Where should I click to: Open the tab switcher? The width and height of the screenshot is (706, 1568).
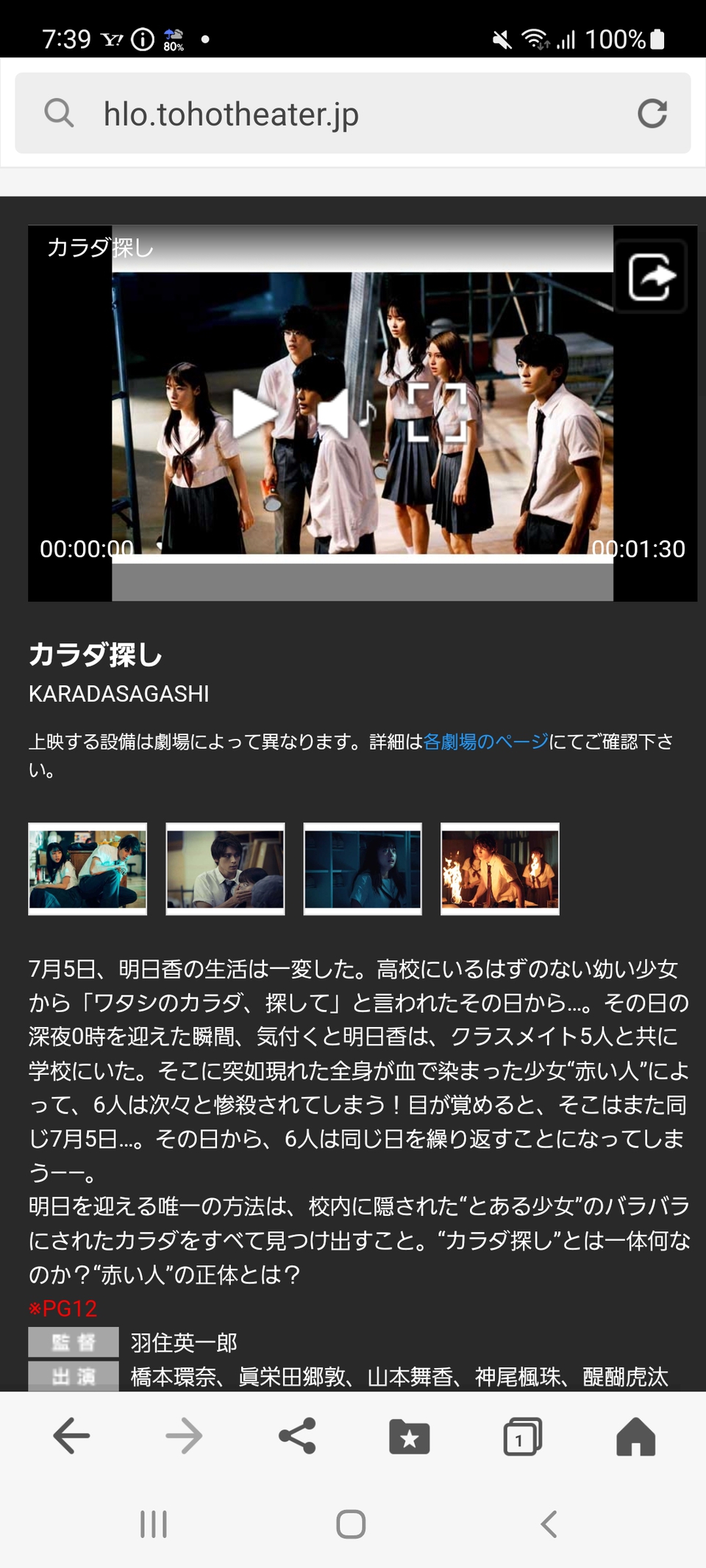[x=523, y=1436]
